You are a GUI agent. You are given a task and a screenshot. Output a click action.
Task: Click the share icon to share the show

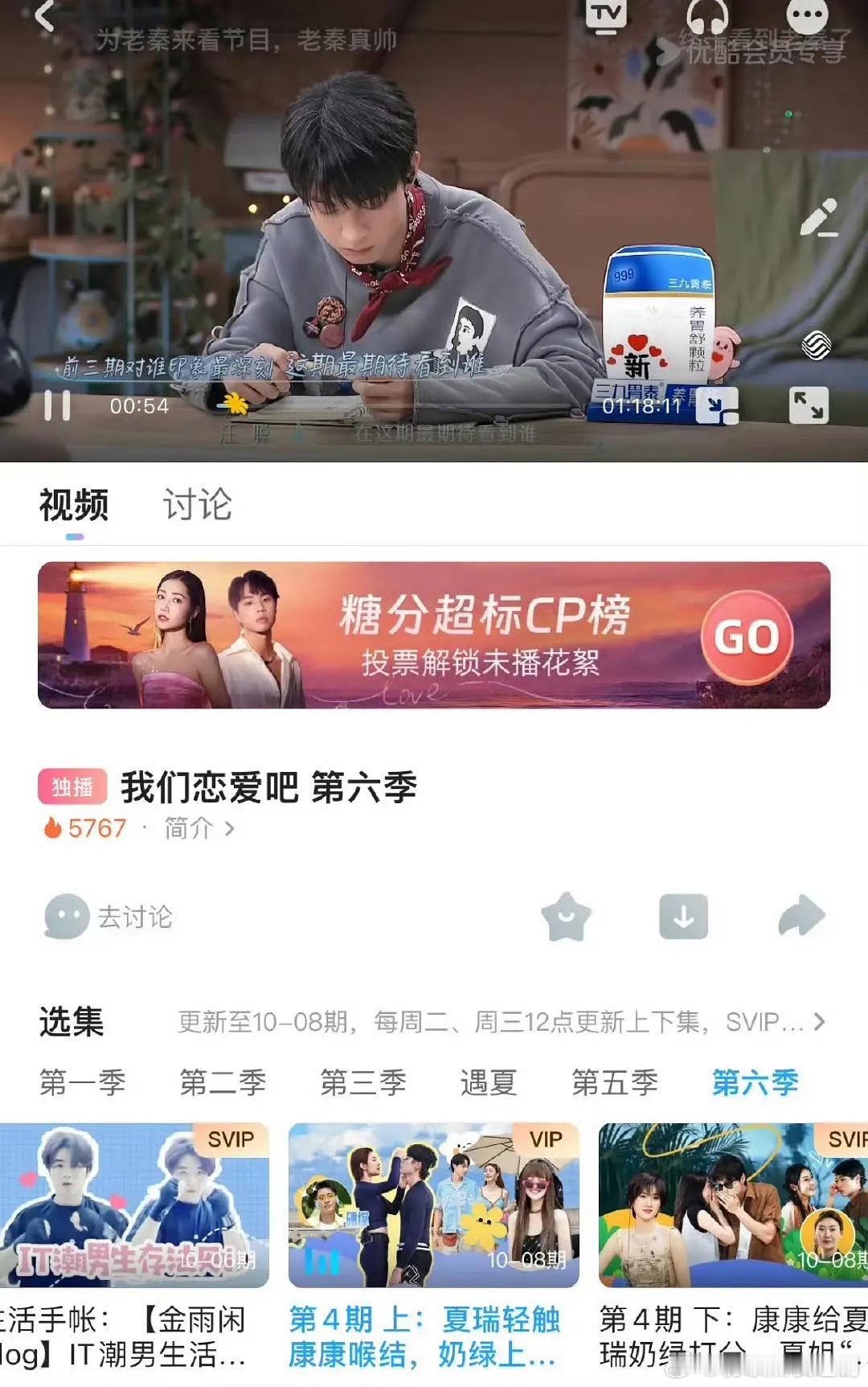[800, 917]
